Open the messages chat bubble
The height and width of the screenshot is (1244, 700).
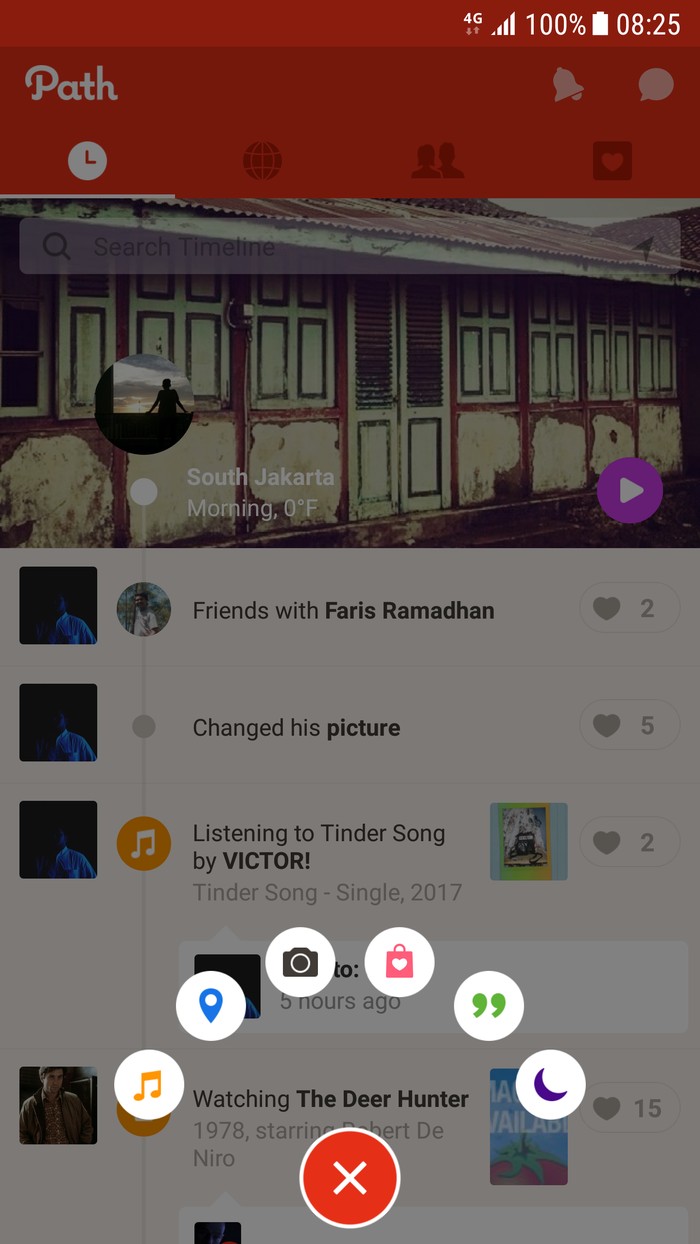click(656, 85)
